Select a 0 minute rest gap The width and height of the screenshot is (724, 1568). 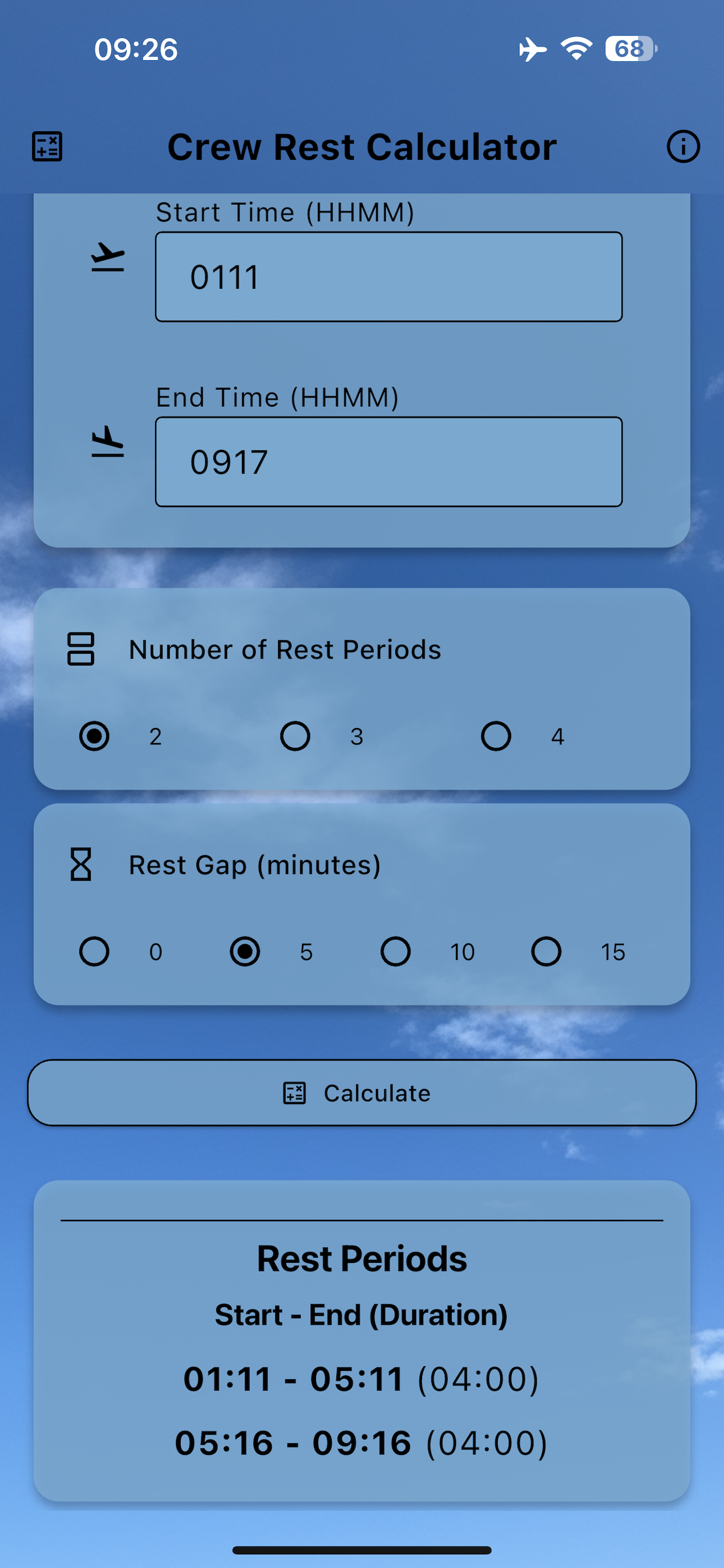pyautogui.click(x=96, y=951)
